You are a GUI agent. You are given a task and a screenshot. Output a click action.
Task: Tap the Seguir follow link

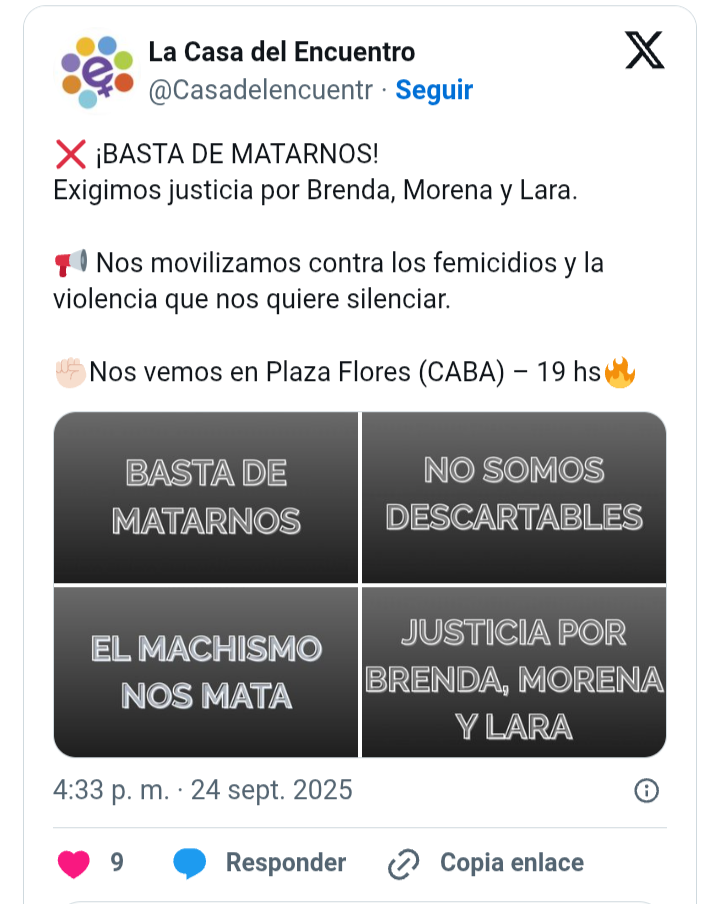pyautogui.click(x=434, y=90)
